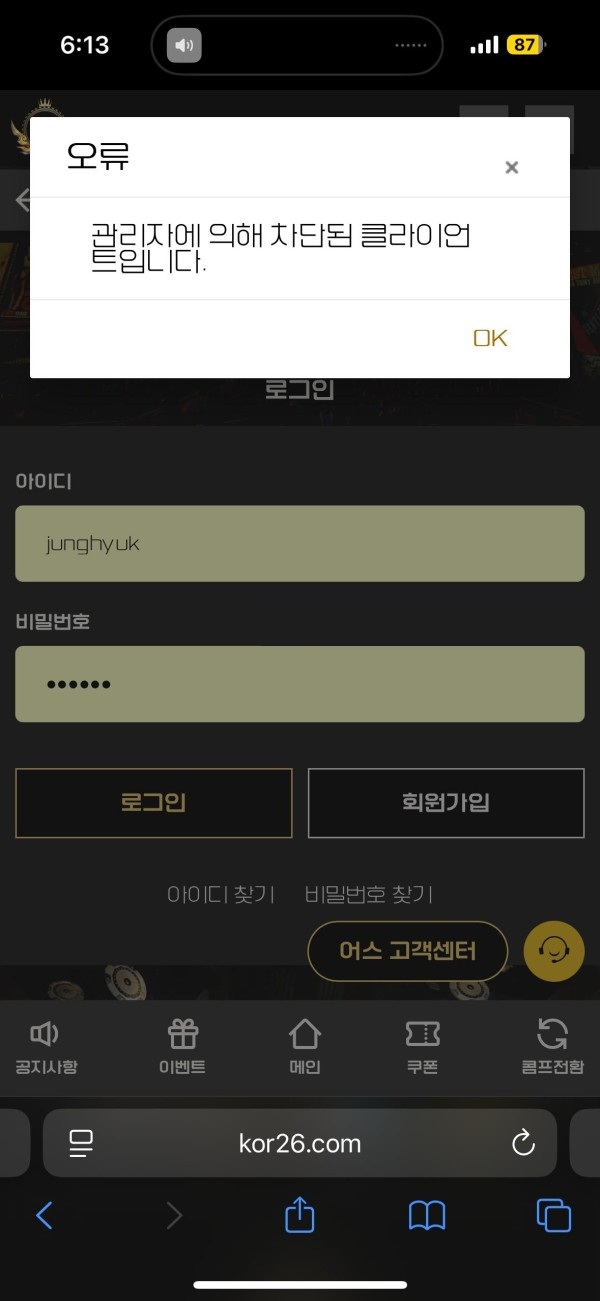
Task: Close the 오류 dialog with X
Action: tap(511, 167)
